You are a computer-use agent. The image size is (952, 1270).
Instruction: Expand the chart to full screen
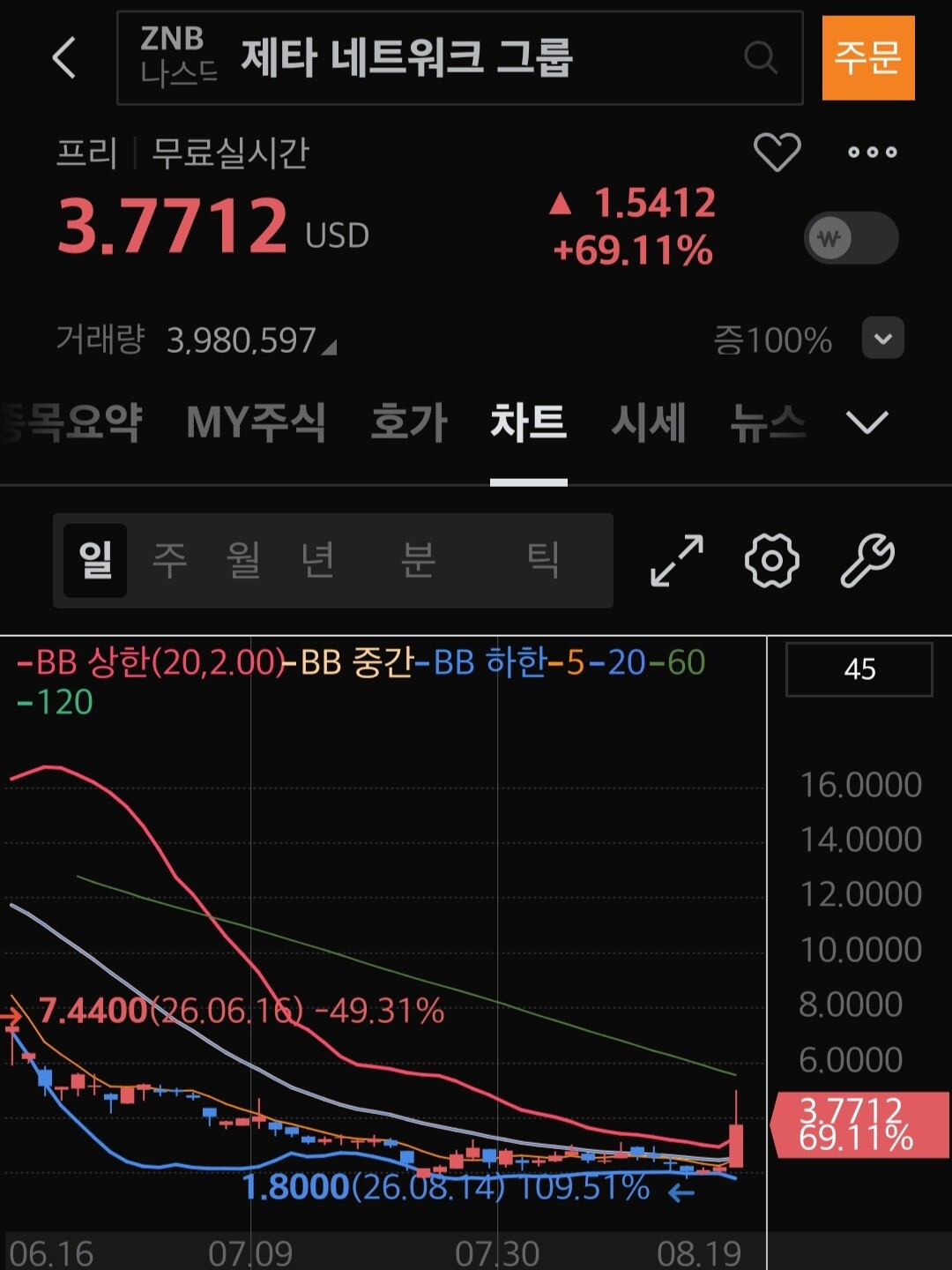677,560
